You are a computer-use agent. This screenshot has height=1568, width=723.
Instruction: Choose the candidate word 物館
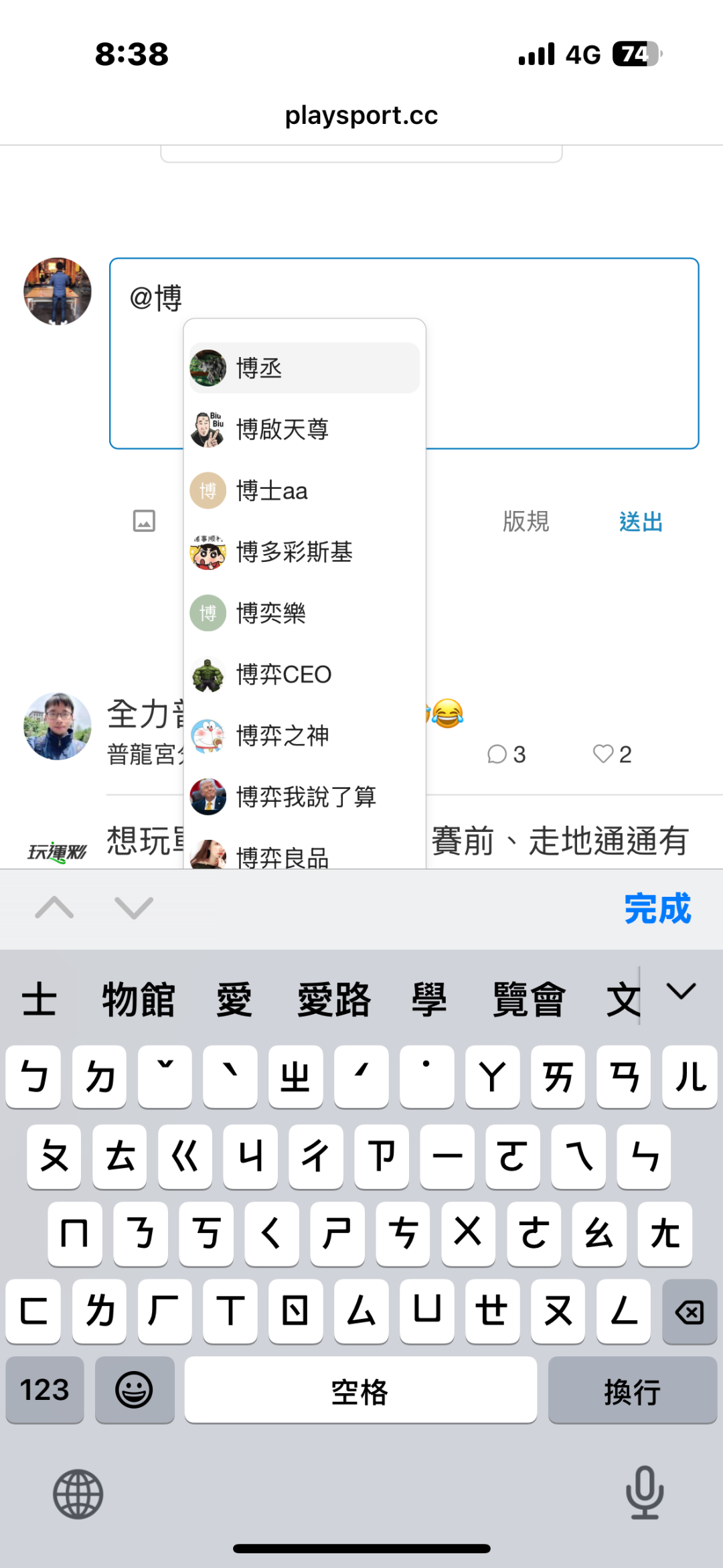(139, 1000)
